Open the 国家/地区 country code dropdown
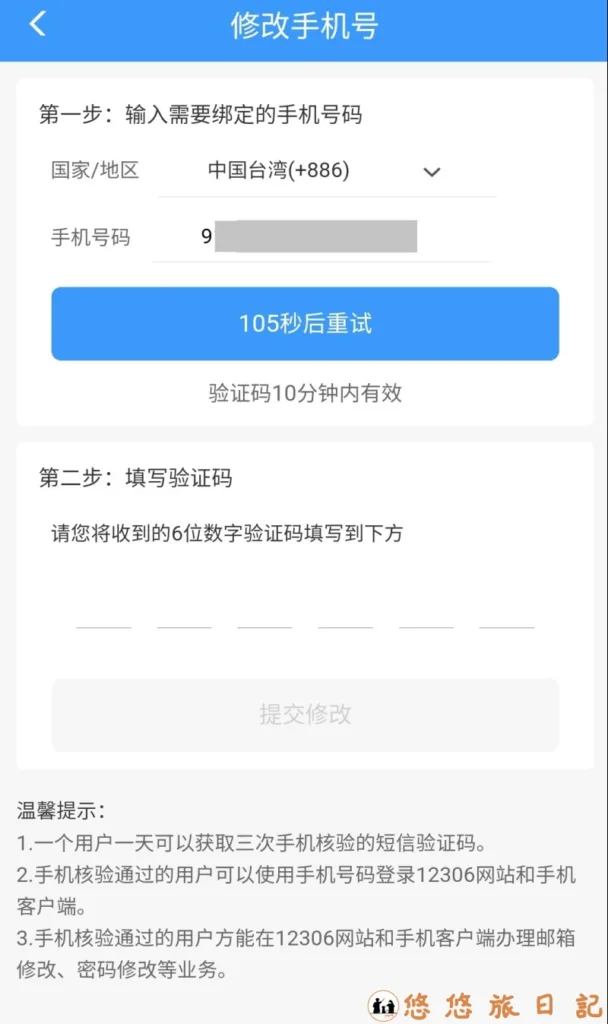 click(324, 171)
